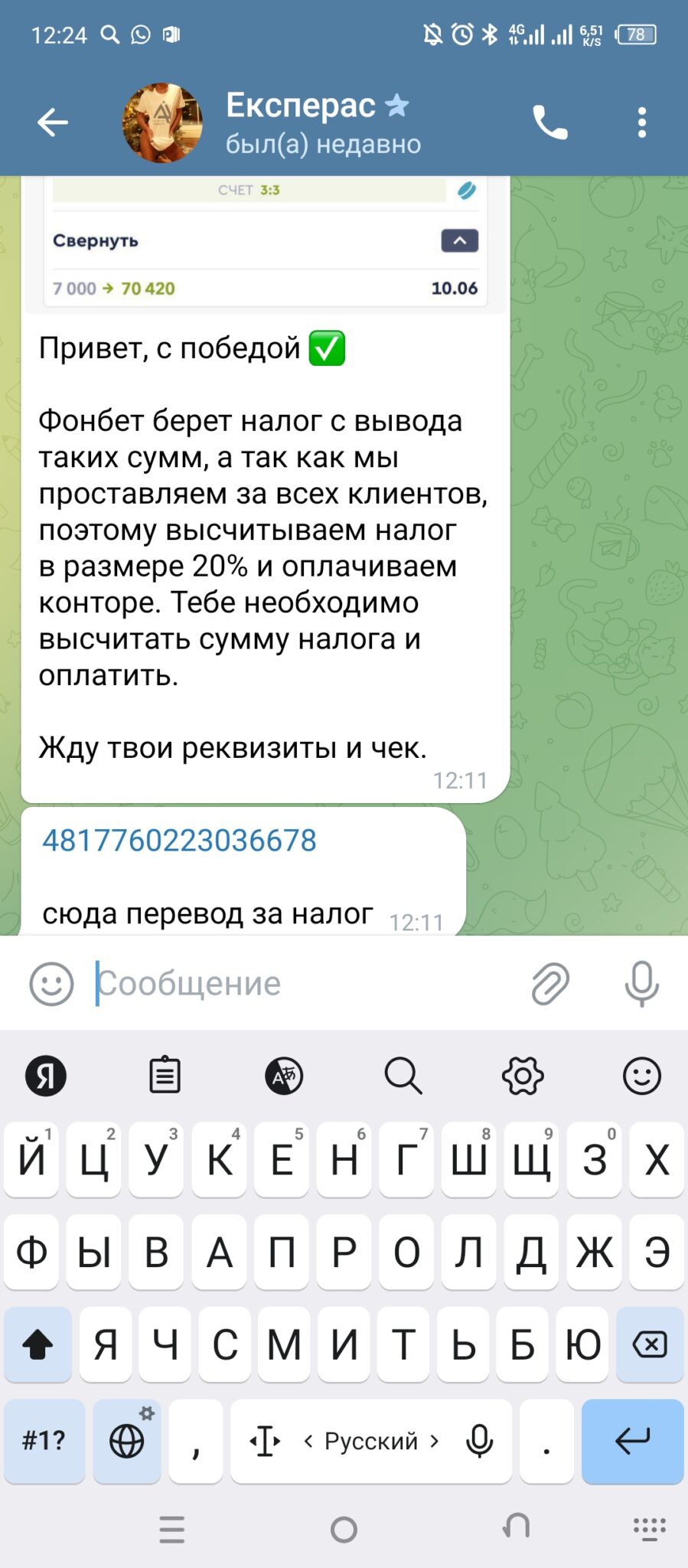The image size is (688, 1568).
Task: Open the three-dot overflow menu
Action: click(641, 122)
